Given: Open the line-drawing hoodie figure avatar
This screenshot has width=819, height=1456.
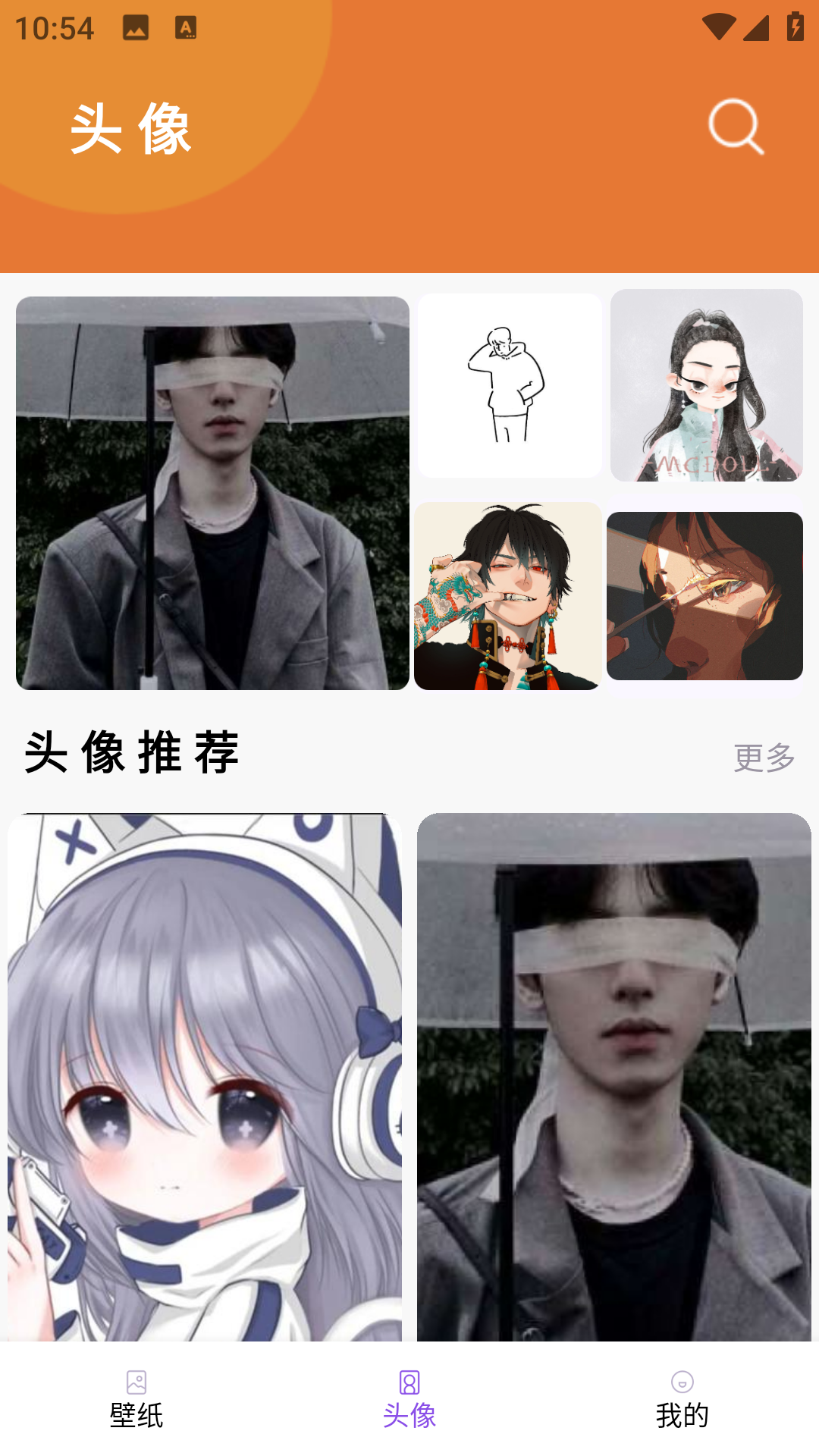Looking at the screenshot, I should click(509, 385).
